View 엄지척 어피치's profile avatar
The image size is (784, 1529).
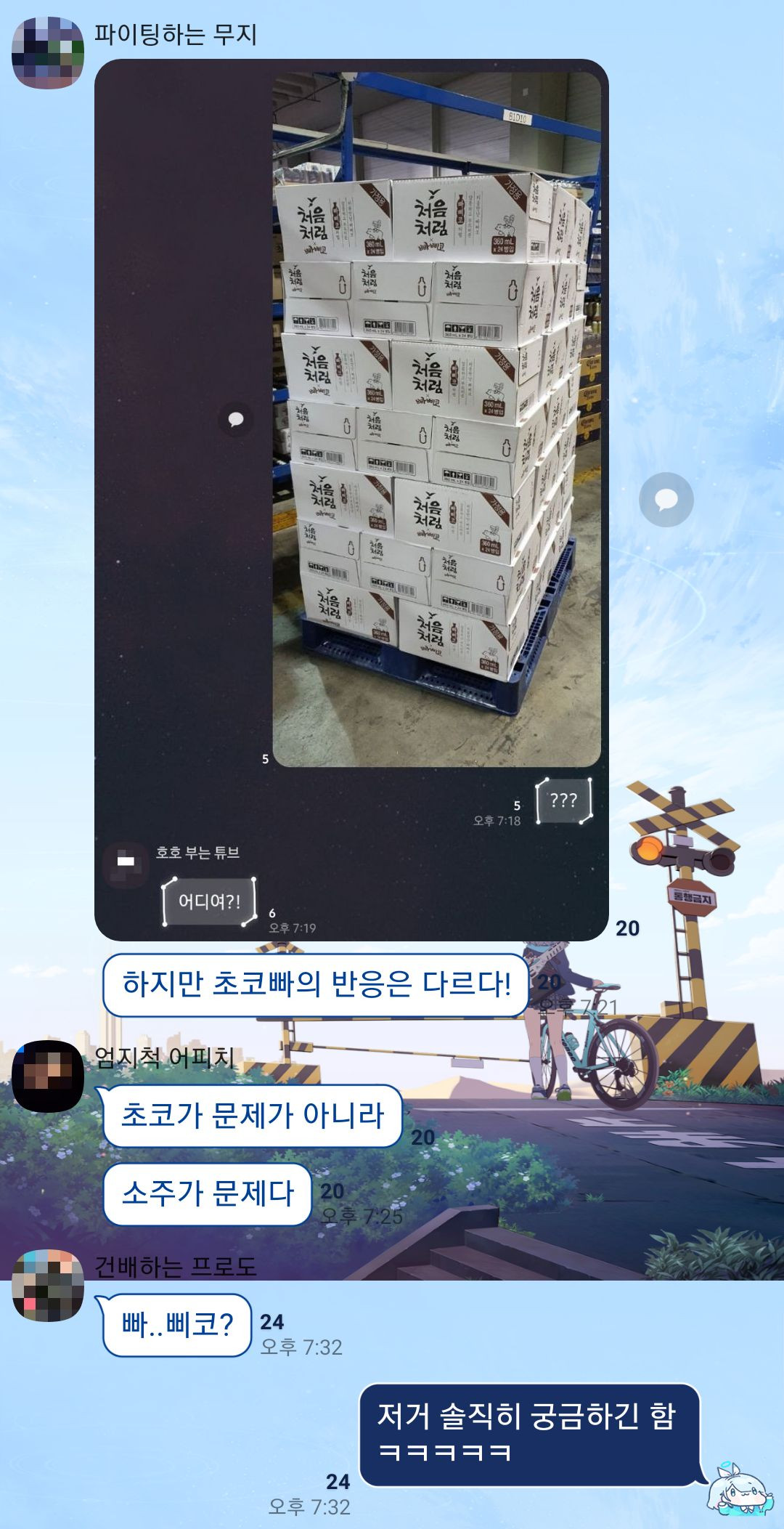click(x=48, y=1076)
